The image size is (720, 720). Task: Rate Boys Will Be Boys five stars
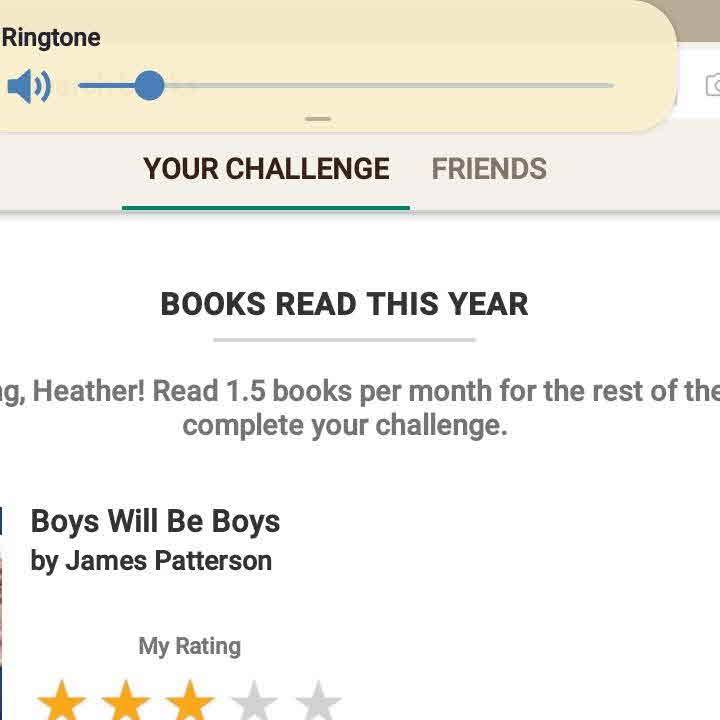(318, 701)
